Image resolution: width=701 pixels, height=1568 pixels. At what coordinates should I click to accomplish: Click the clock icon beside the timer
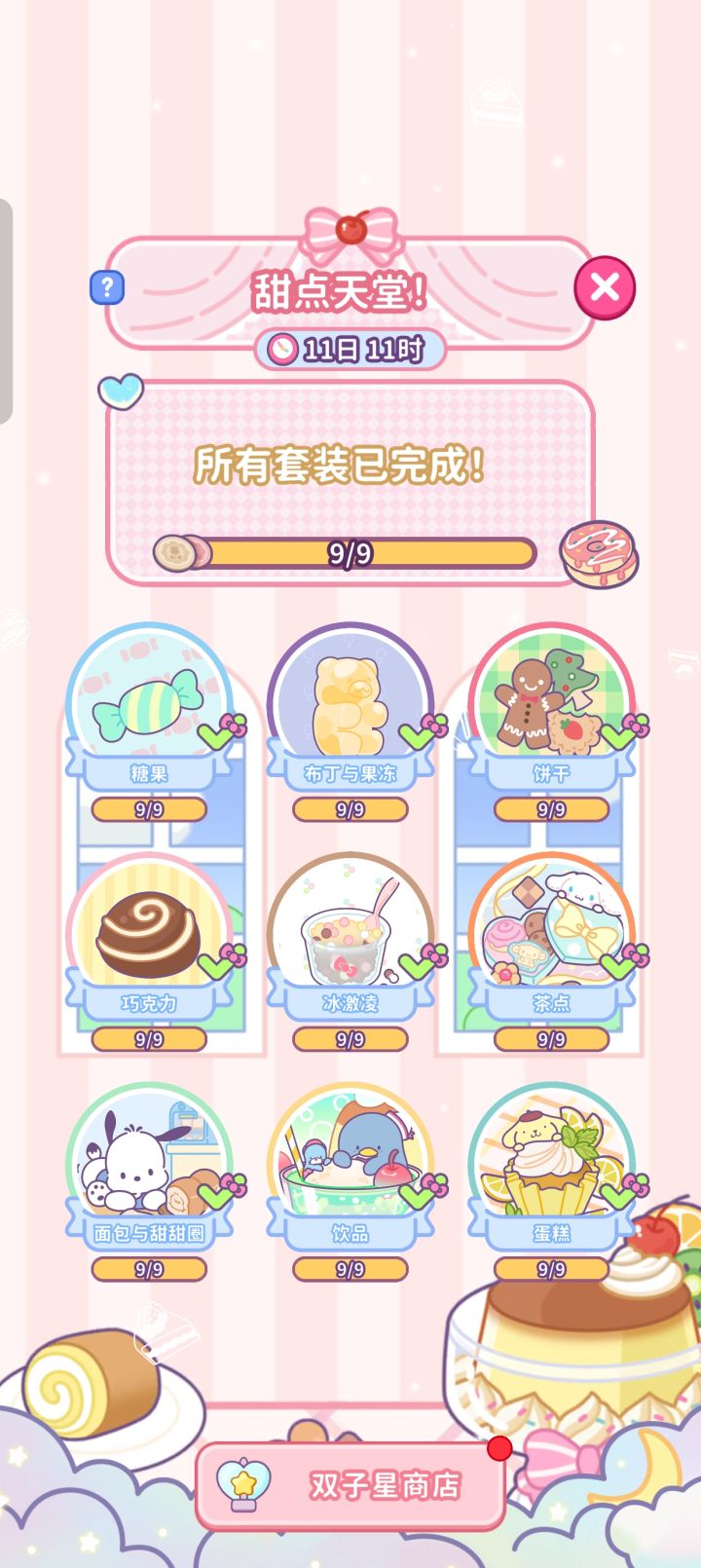(284, 347)
